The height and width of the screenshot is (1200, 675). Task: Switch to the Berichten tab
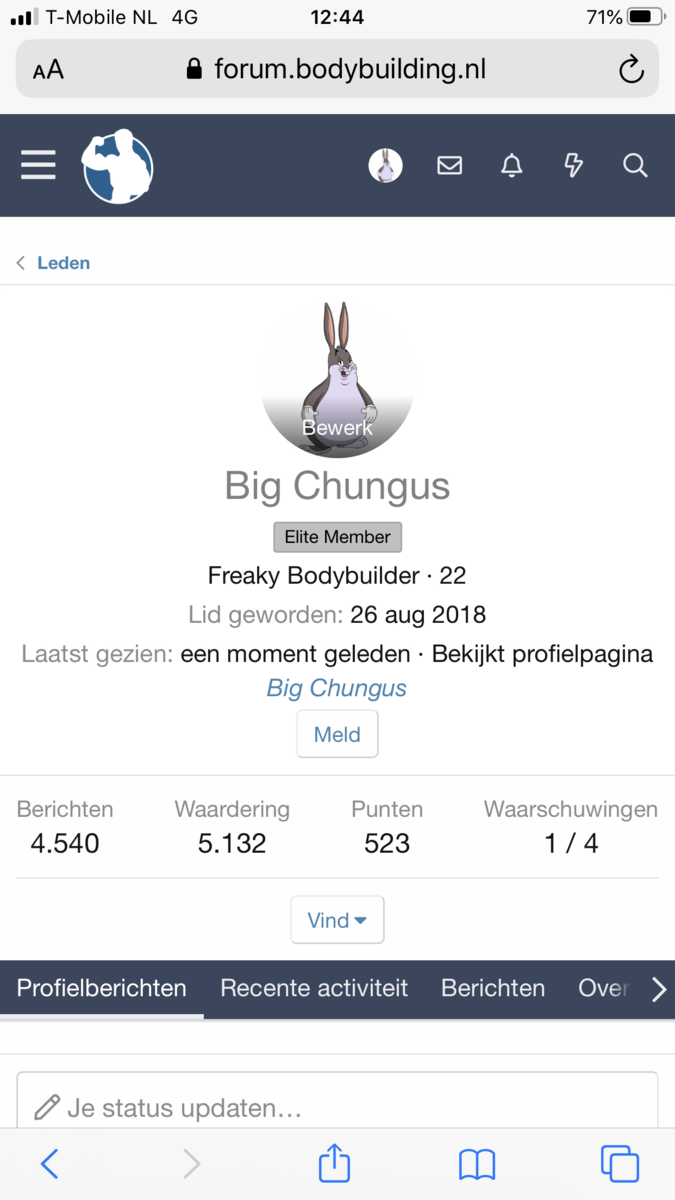493,988
